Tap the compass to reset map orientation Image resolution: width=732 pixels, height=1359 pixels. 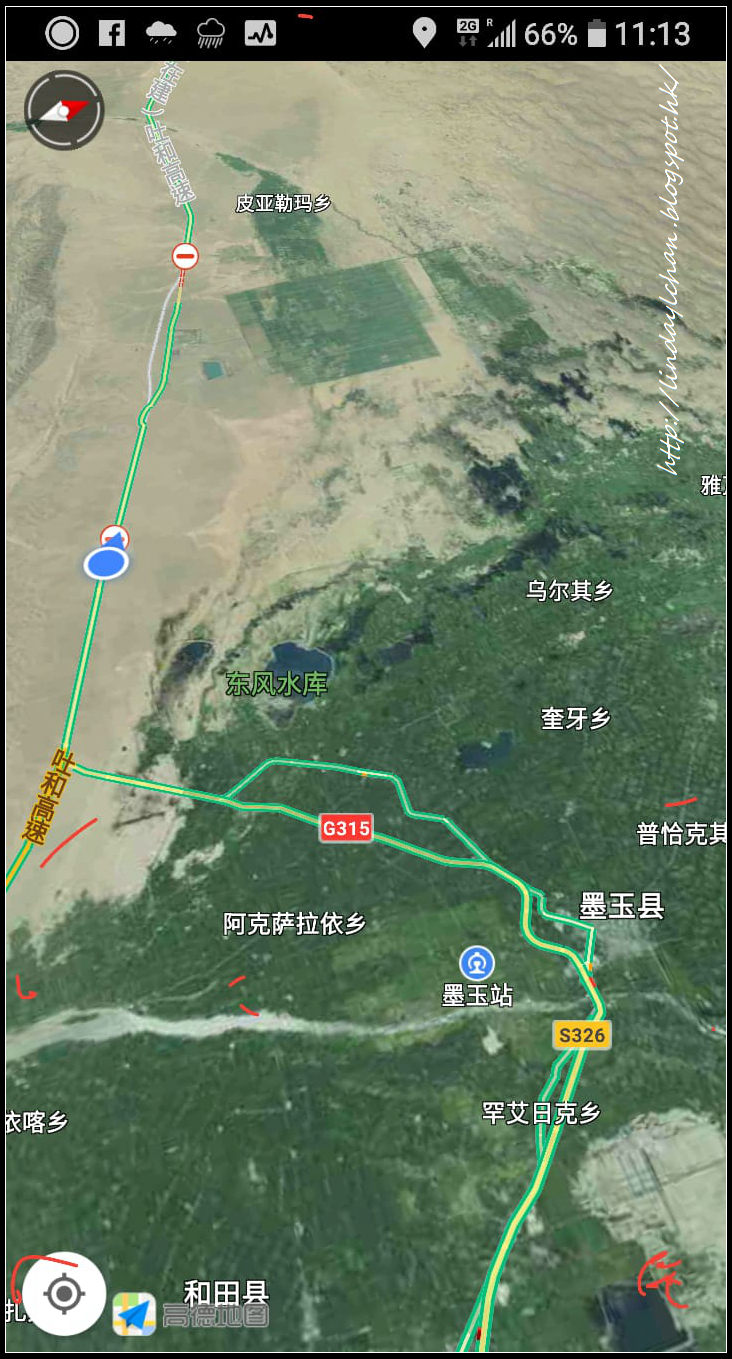click(64, 110)
